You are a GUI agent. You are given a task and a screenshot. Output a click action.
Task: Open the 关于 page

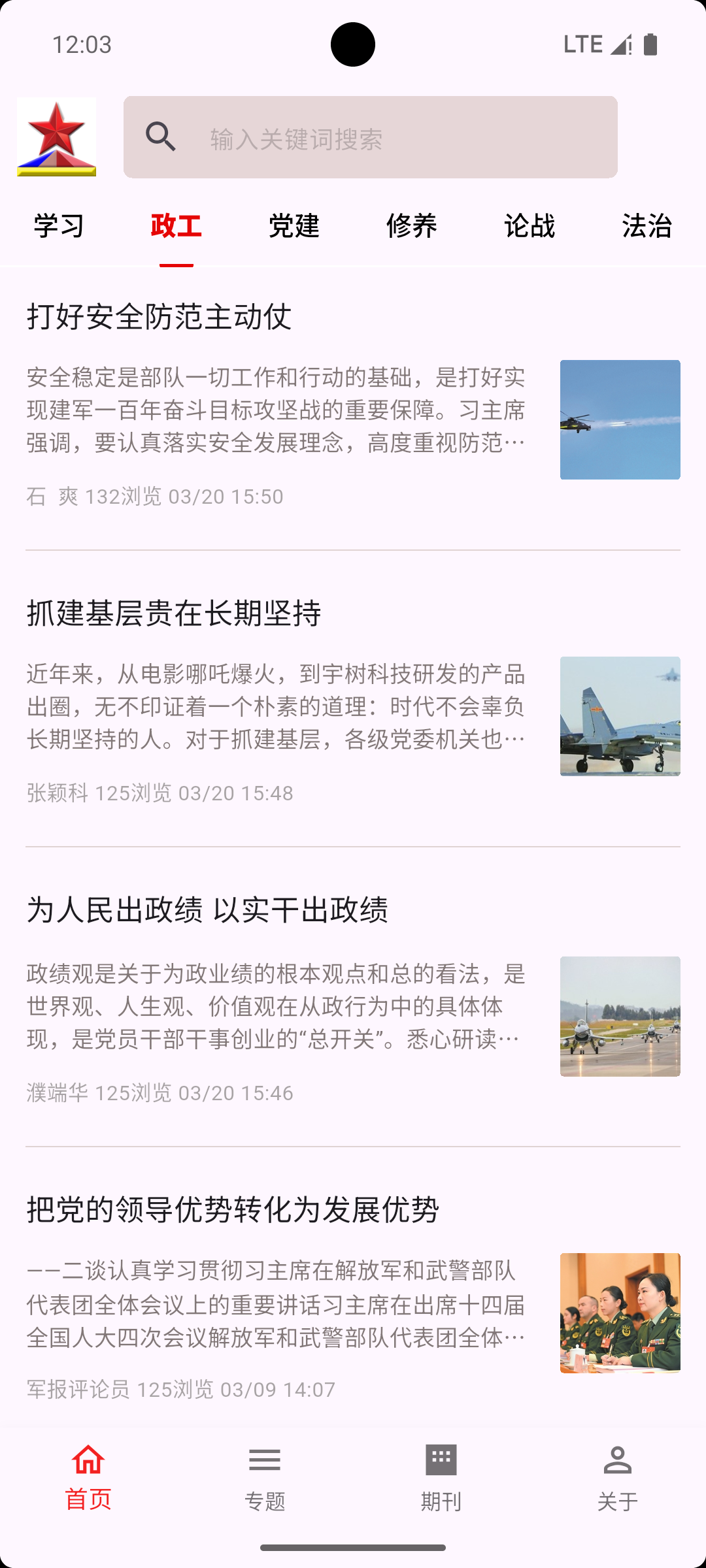(x=618, y=1478)
